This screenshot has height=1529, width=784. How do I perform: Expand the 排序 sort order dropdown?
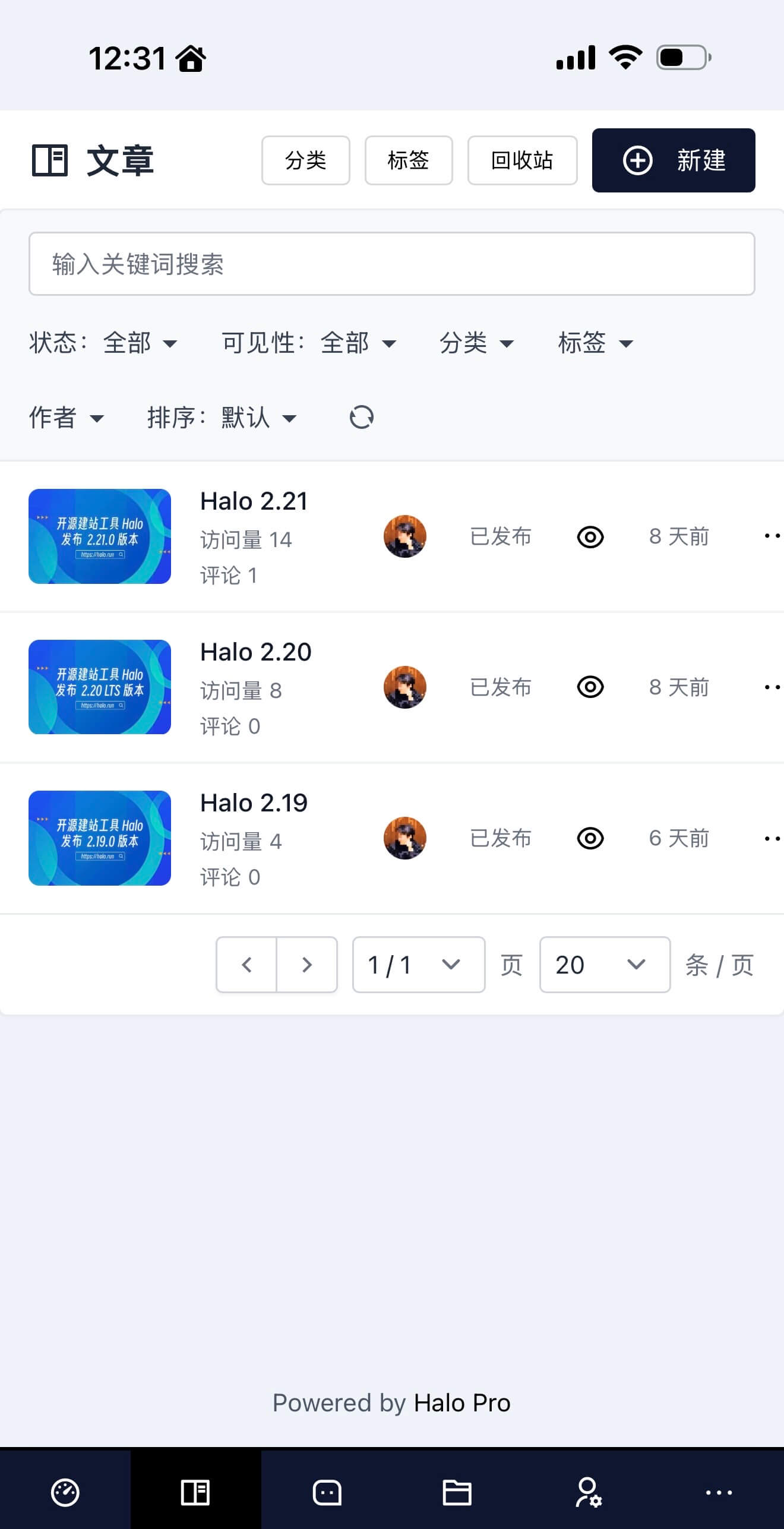click(x=222, y=418)
